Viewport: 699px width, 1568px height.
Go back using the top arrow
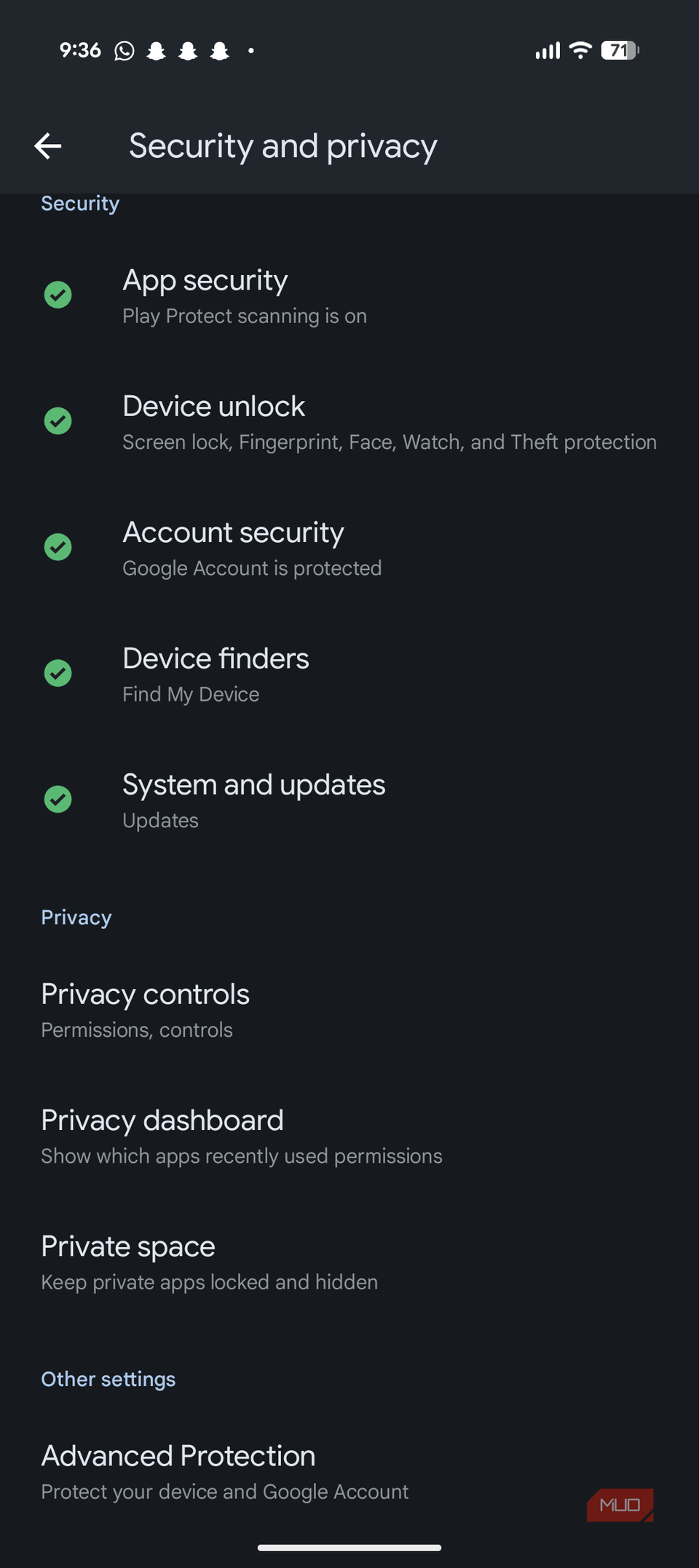(x=48, y=146)
